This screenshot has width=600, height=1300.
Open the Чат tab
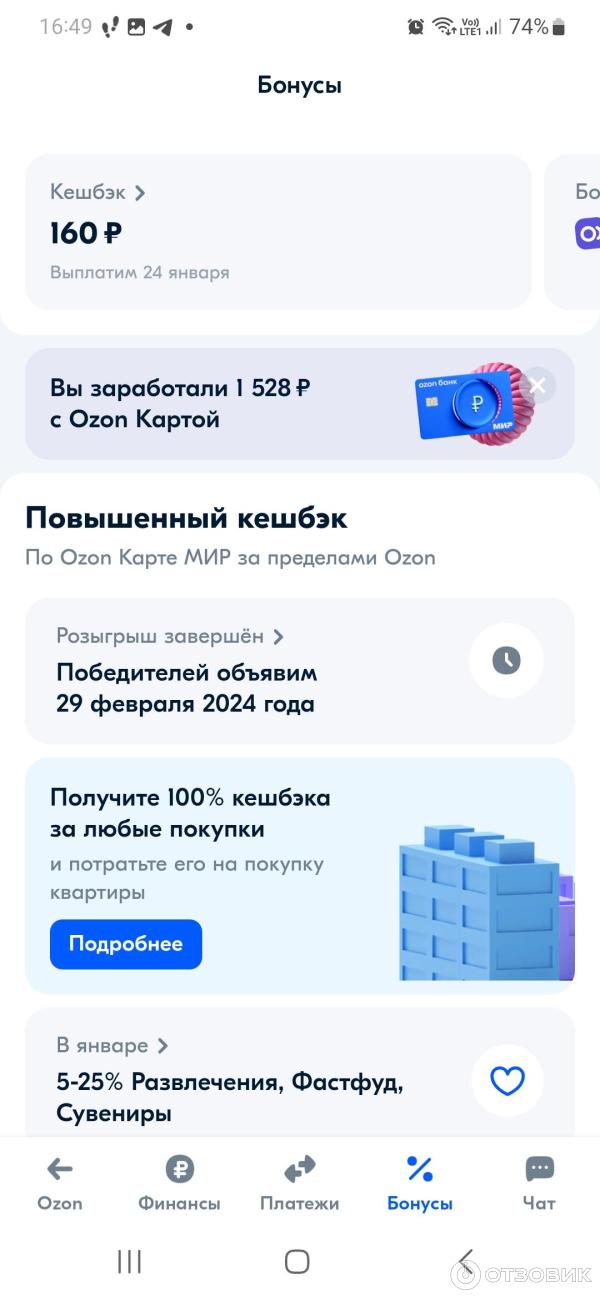[x=539, y=1183]
